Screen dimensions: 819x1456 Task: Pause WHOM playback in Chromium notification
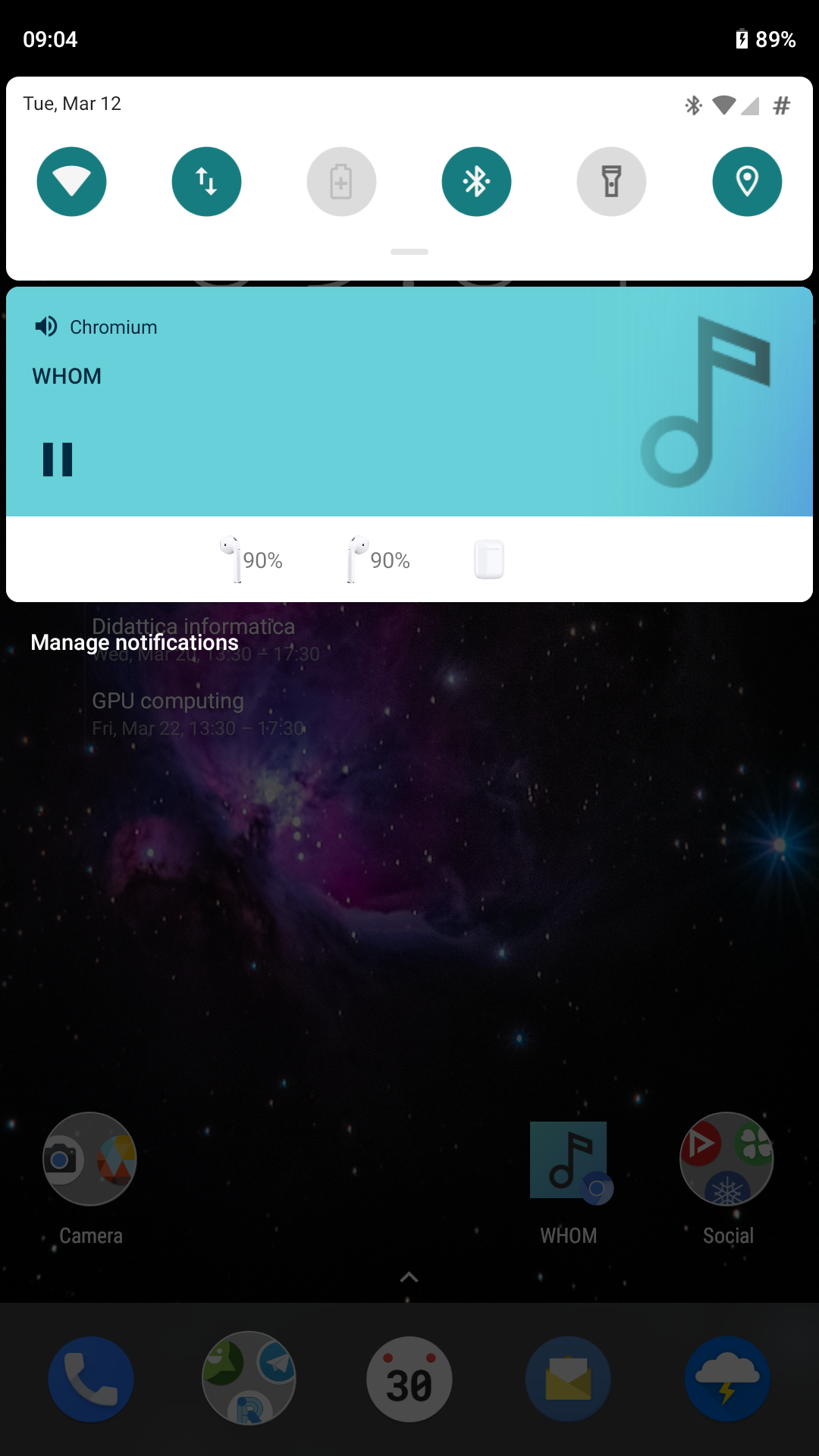click(58, 460)
